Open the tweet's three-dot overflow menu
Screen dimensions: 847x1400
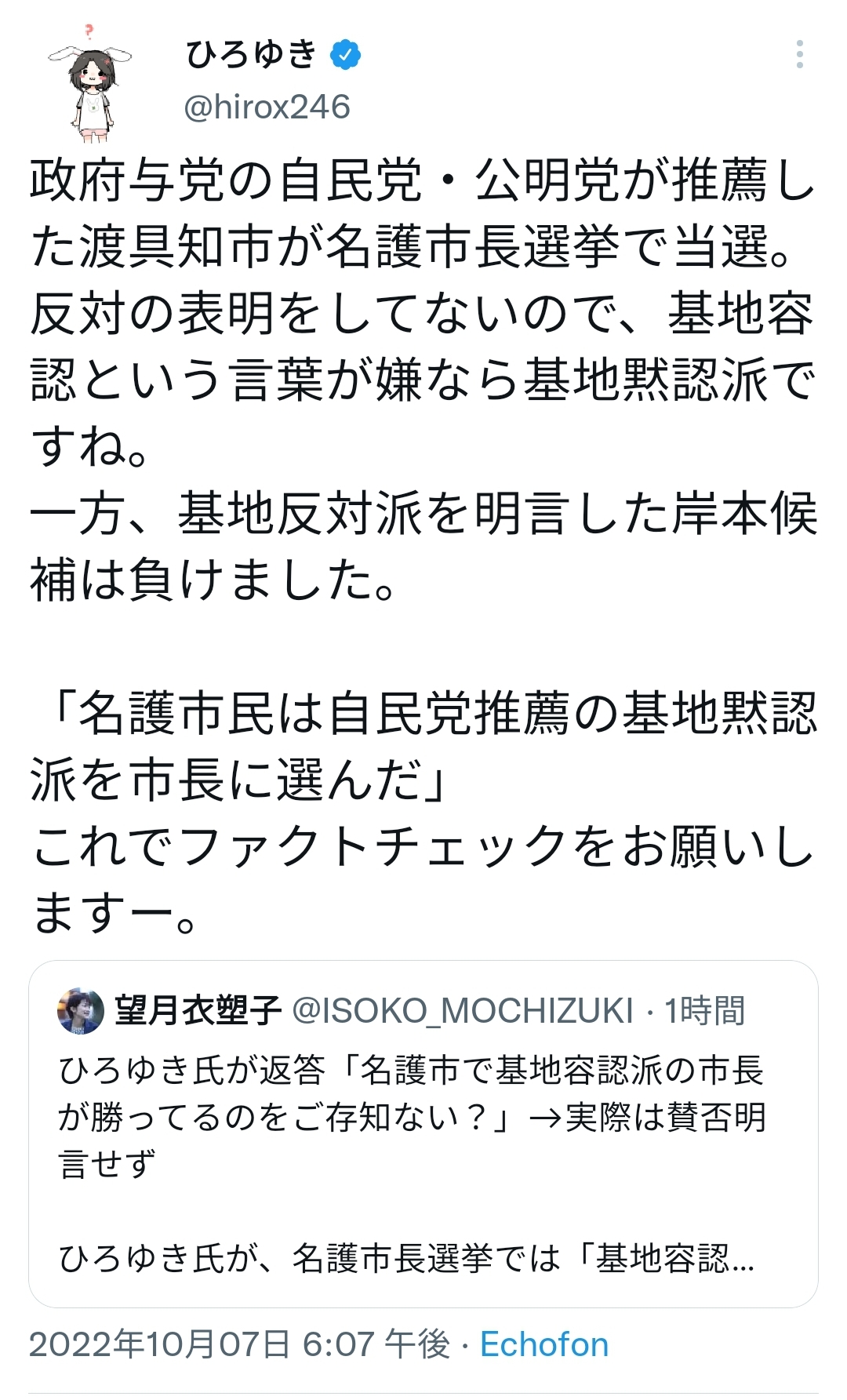[x=799, y=54]
